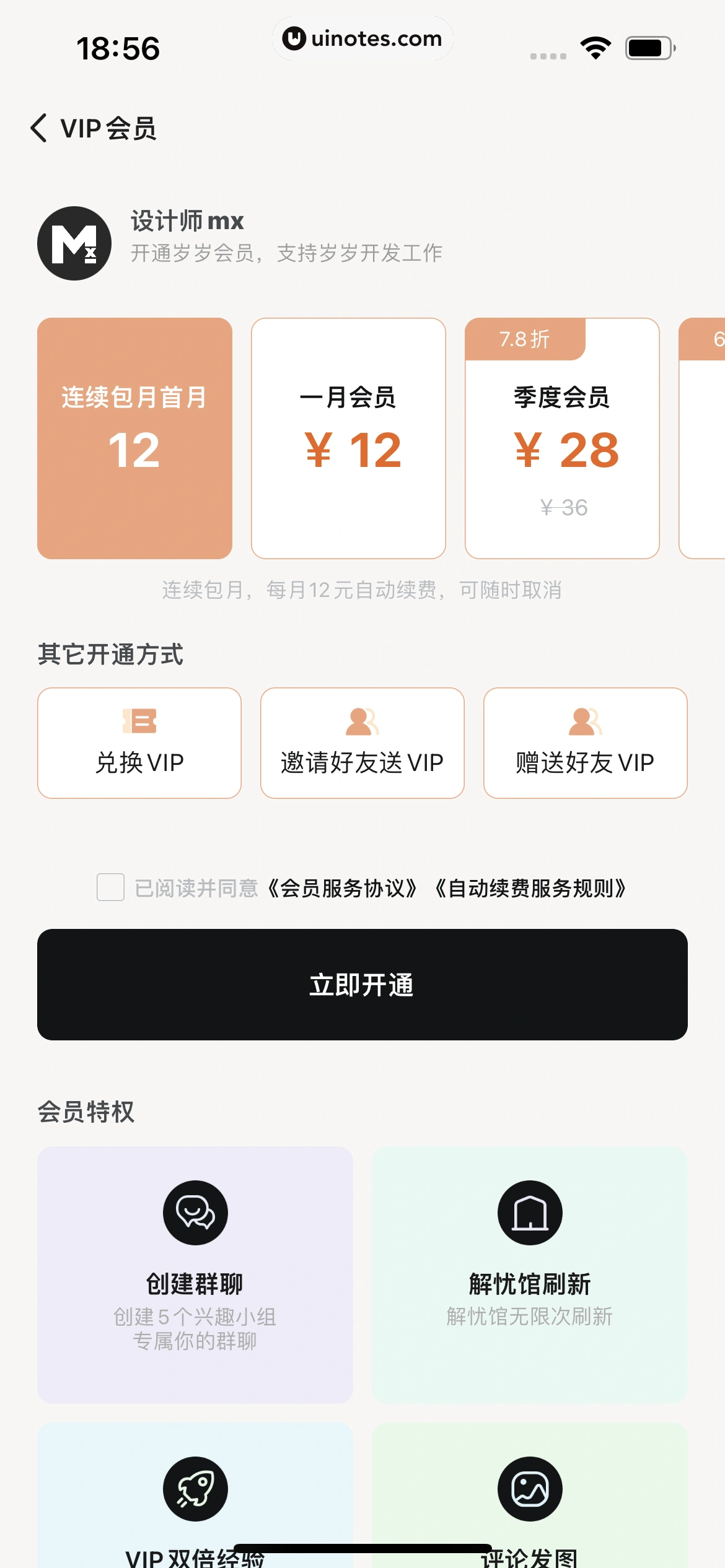Tap the uinotes.com pill in the Dynamic Island
The height and width of the screenshot is (1568, 725).
tap(362, 38)
